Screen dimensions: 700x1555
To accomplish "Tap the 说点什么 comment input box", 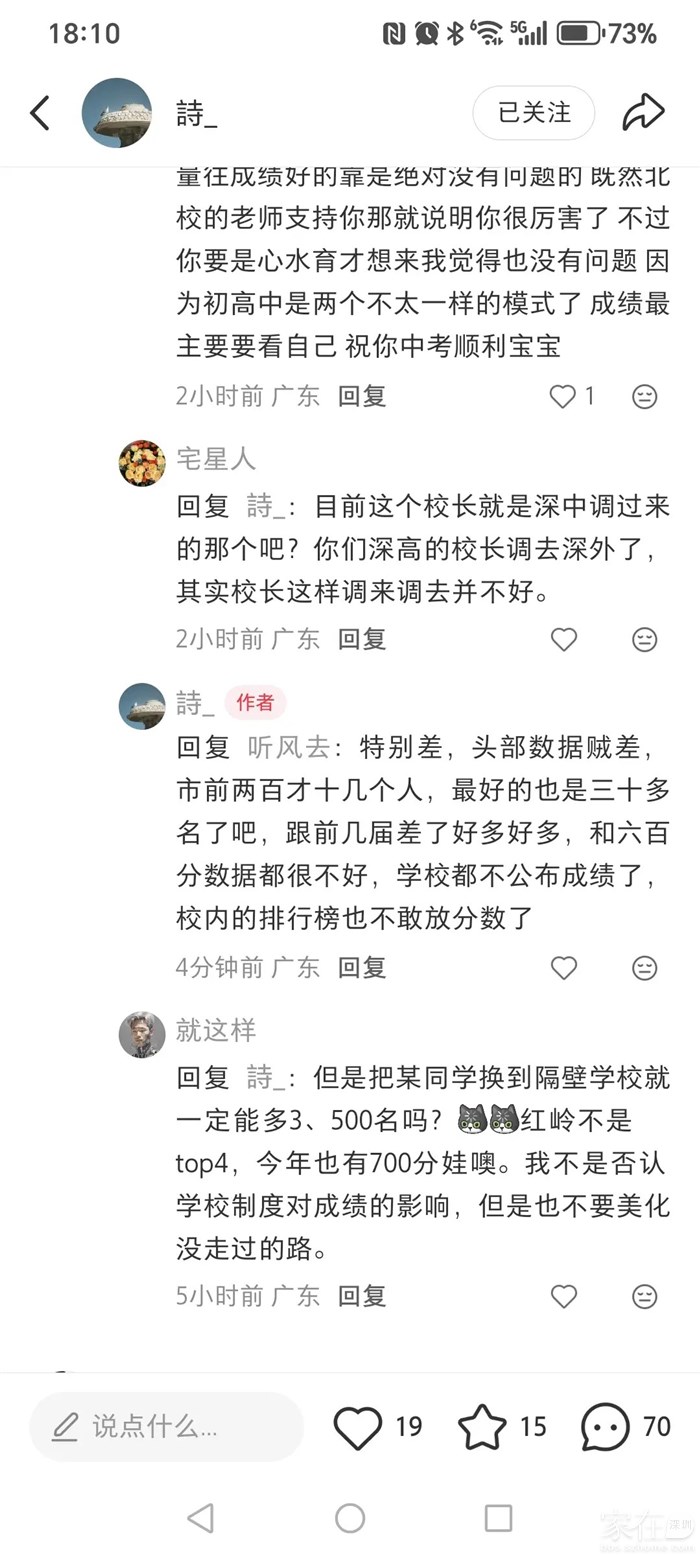I will coord(166,1427).
